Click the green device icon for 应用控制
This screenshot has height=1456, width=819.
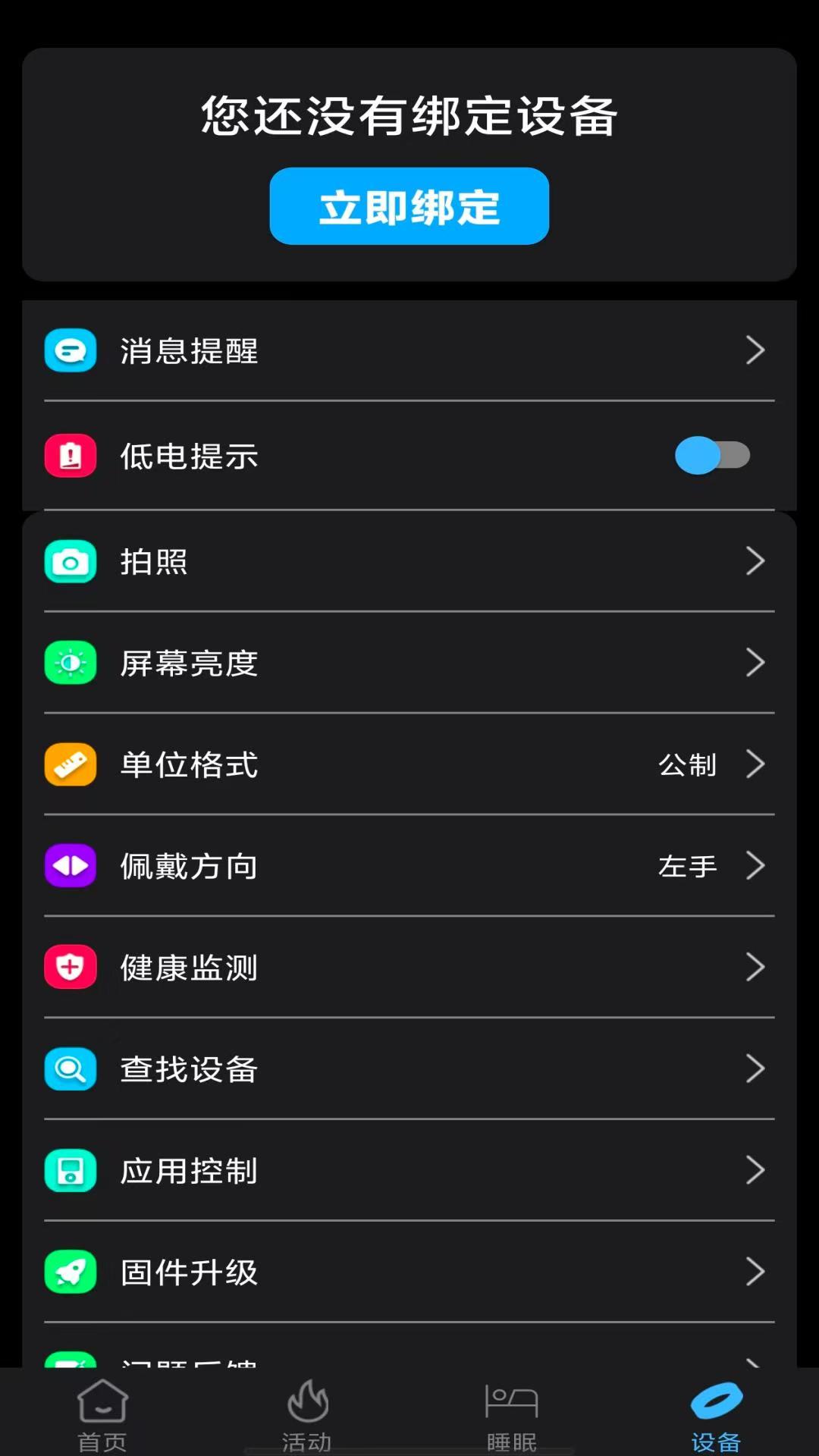tap(70, 1171)
